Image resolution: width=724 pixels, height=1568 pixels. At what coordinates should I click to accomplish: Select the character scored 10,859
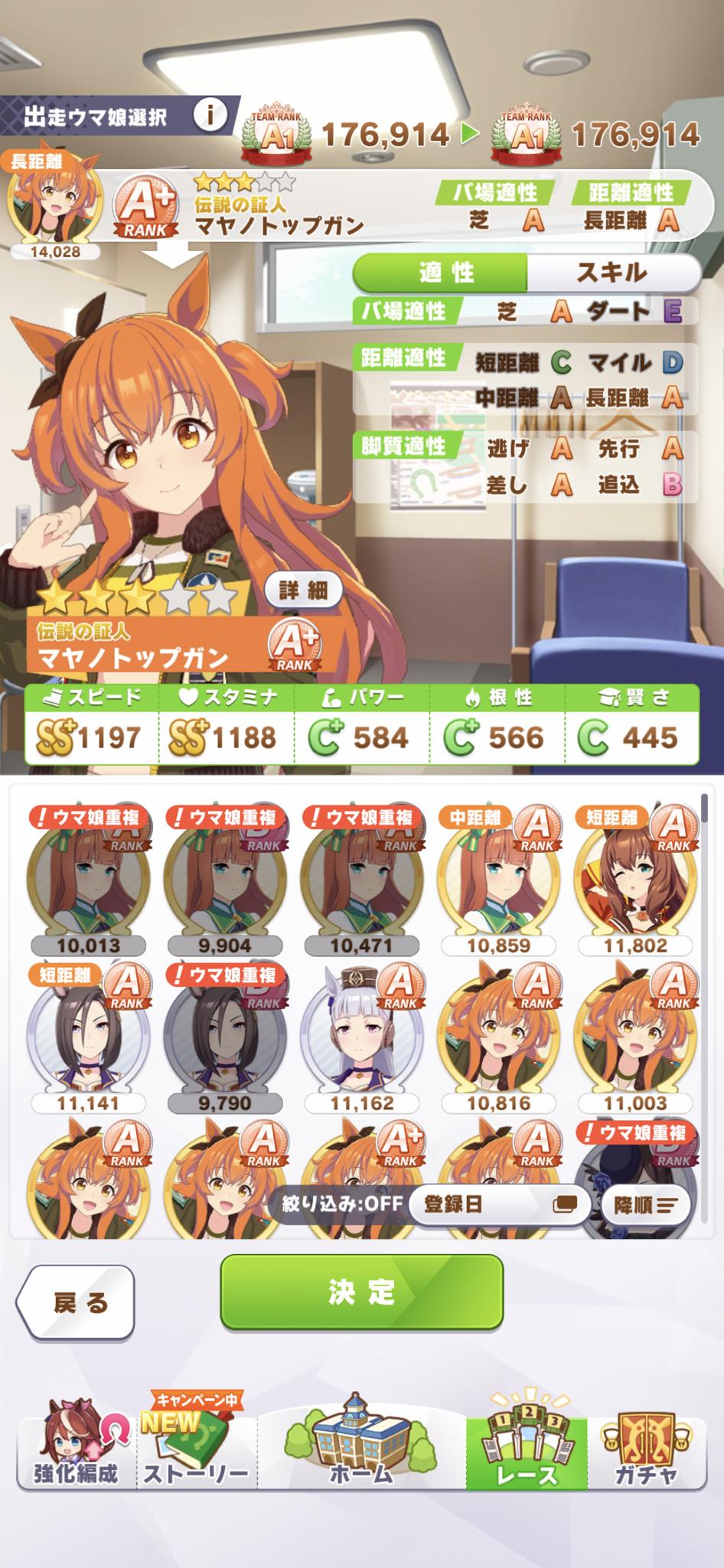click(x=498, y=879)
